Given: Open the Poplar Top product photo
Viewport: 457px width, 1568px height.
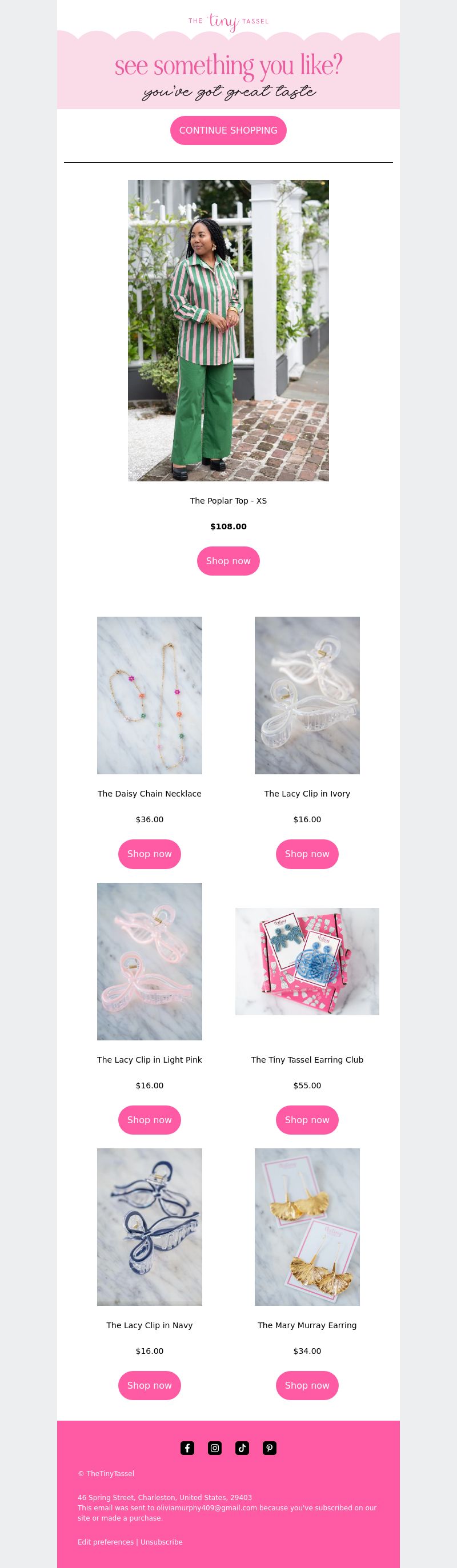Looking at the screenshot, I should 228,330.
